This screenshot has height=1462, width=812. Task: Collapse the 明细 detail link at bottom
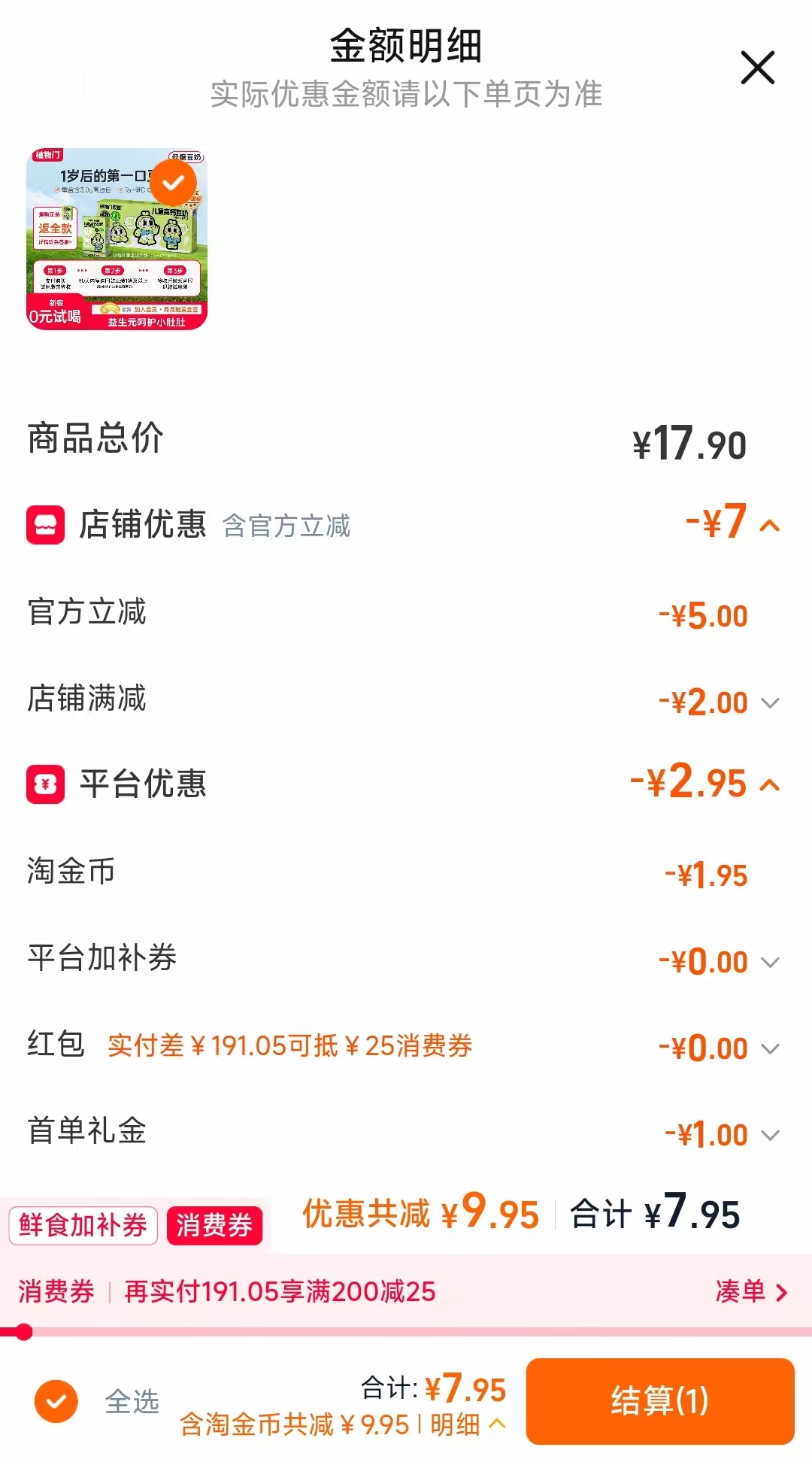tap(468, 1424)
